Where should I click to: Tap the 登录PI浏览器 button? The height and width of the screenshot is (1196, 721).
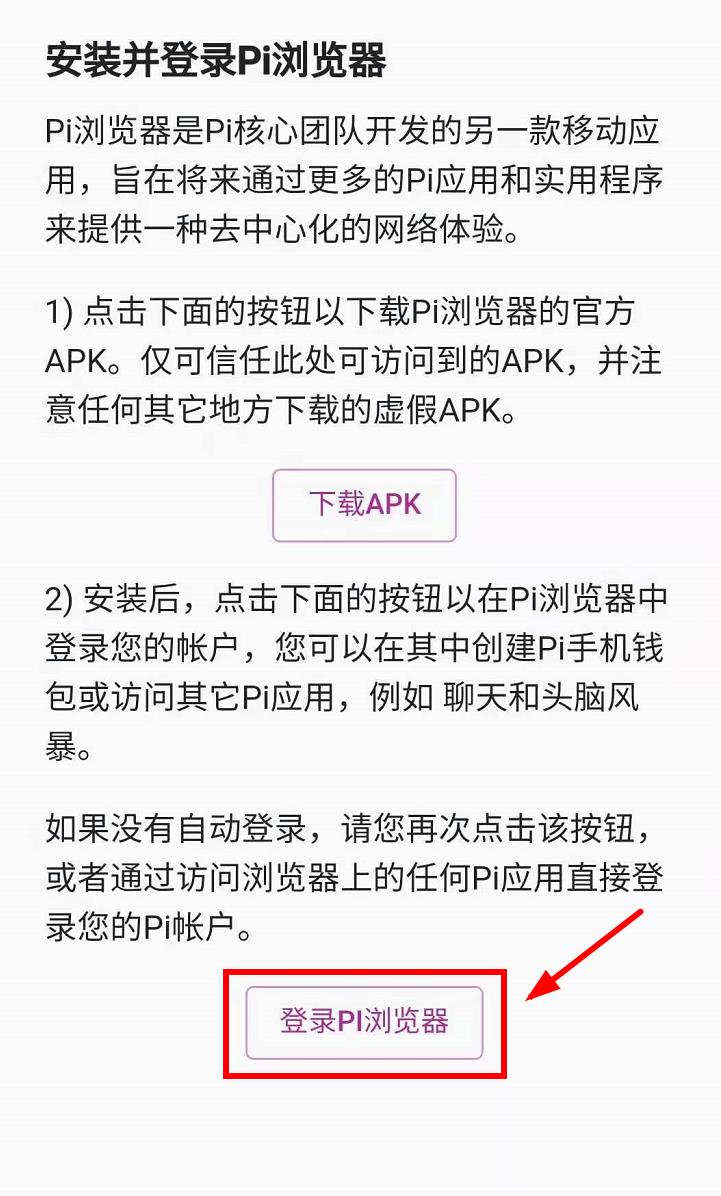click(x=364, y=1022)
